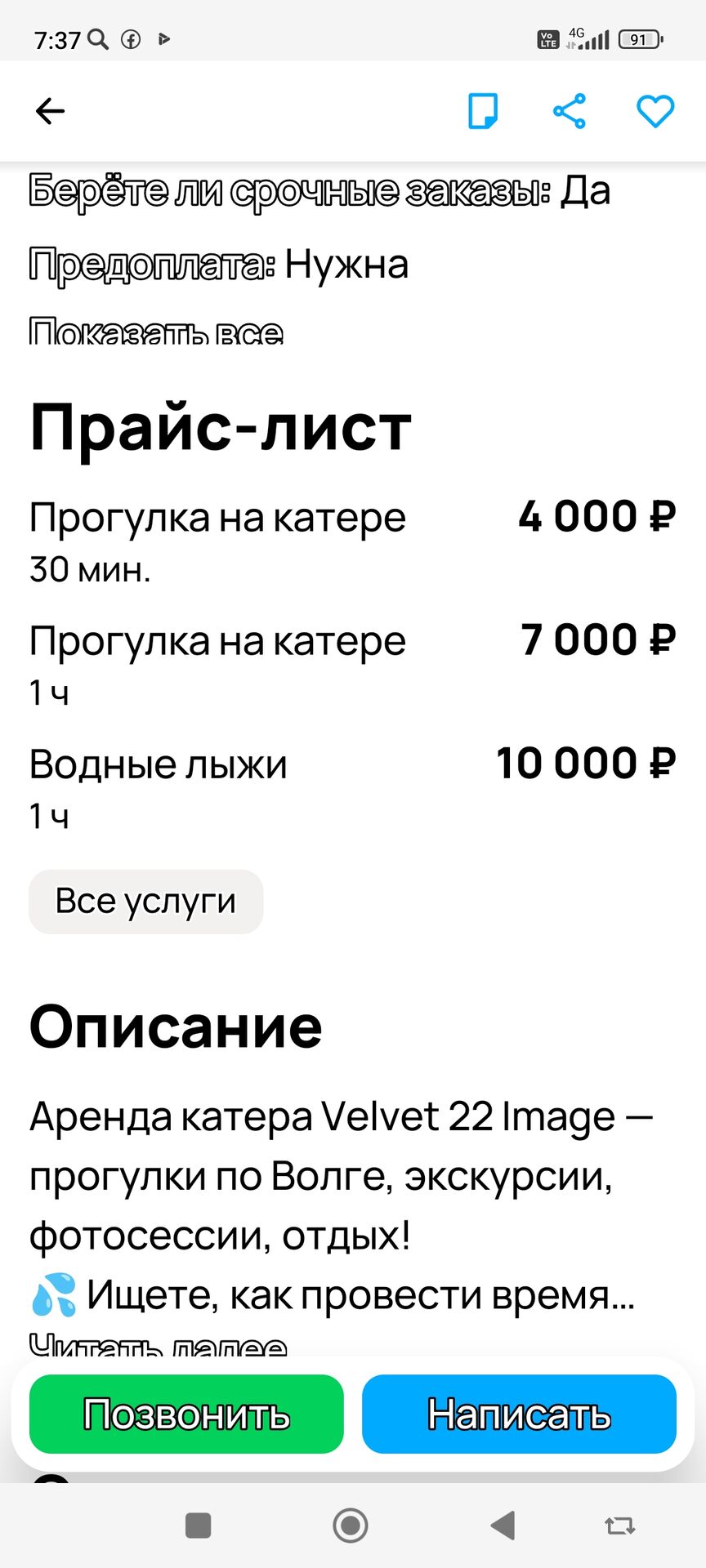Open the share options icon
Viewport: 706px width, 1568px height.
pyautogui.click(x=569, y=111)
